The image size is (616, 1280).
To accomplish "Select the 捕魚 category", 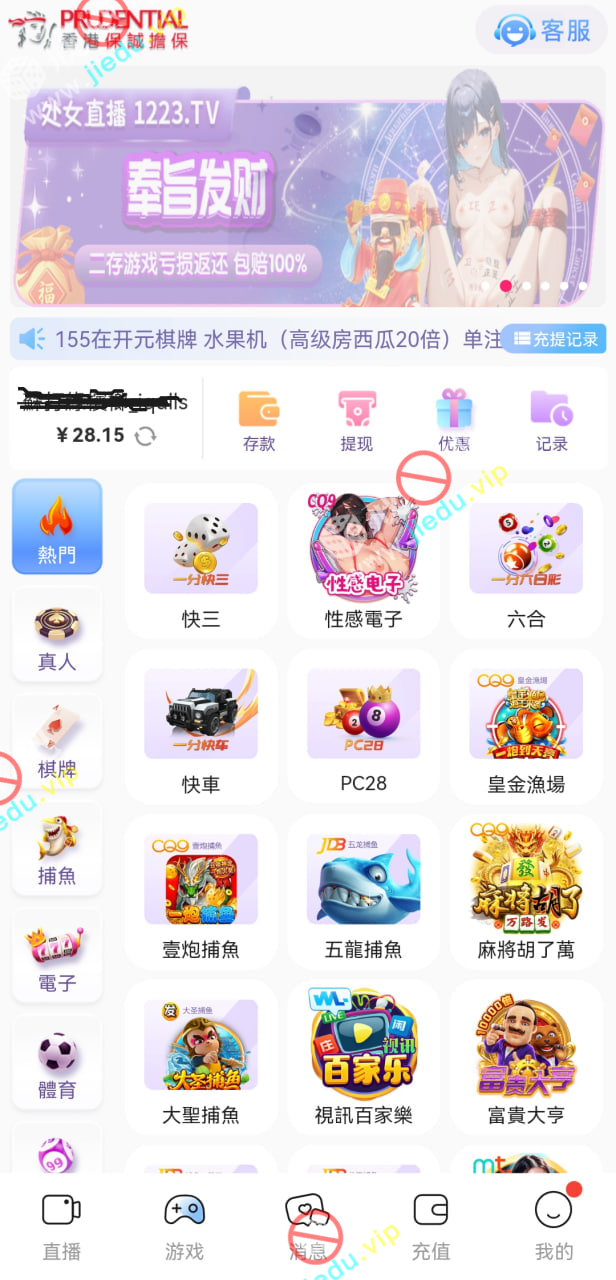I will tap(57, 848).
